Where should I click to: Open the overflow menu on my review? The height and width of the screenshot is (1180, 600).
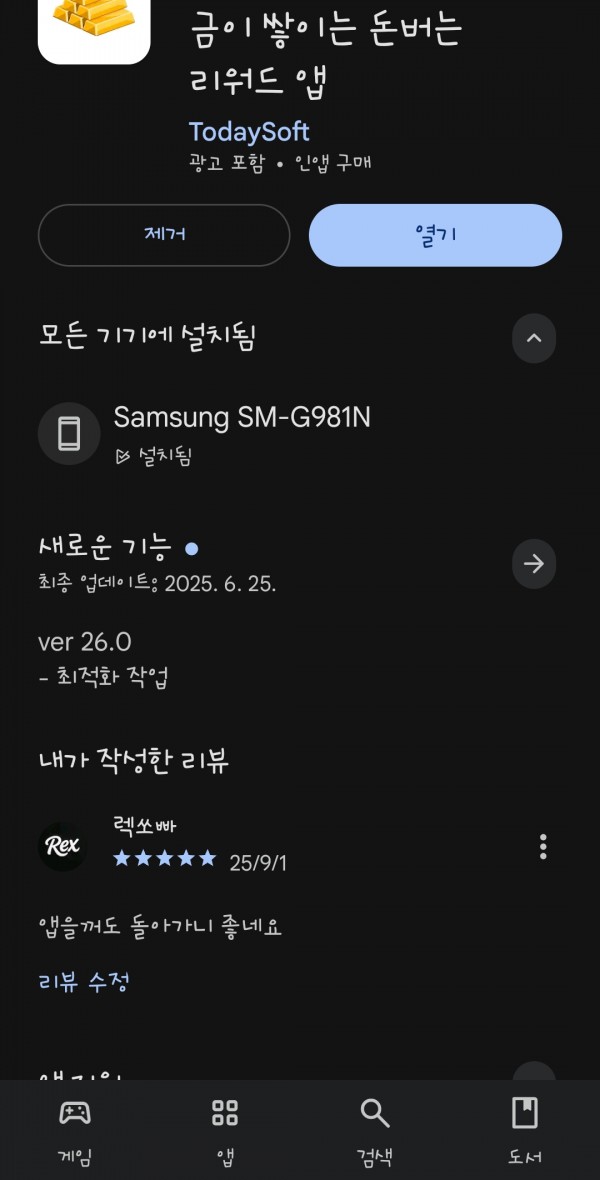coord(543,847)
